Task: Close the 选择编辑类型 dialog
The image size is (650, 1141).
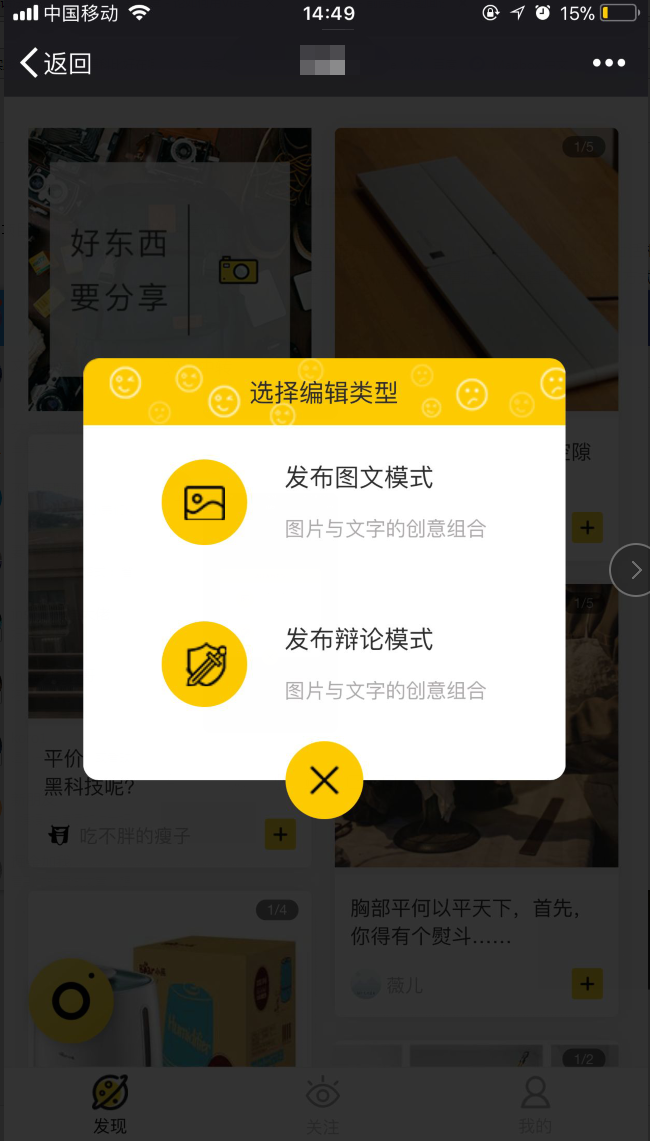Action: [324, 780]
